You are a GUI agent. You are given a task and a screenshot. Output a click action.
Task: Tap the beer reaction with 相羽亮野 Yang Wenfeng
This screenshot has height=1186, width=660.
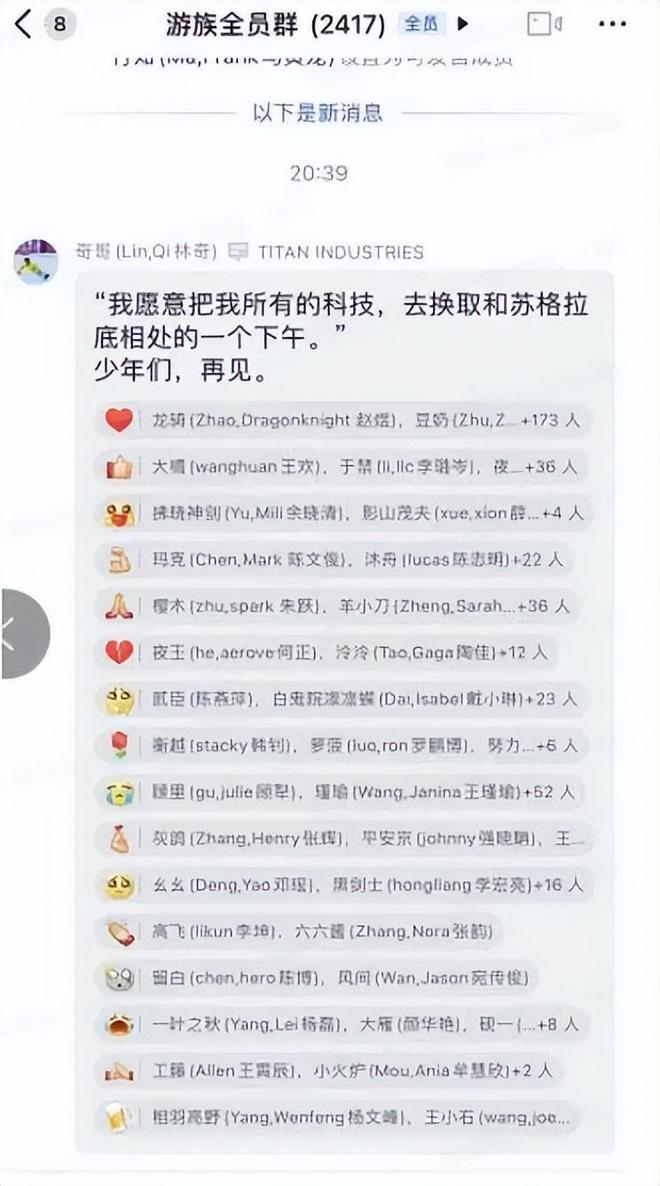[x=119, y=1118]
